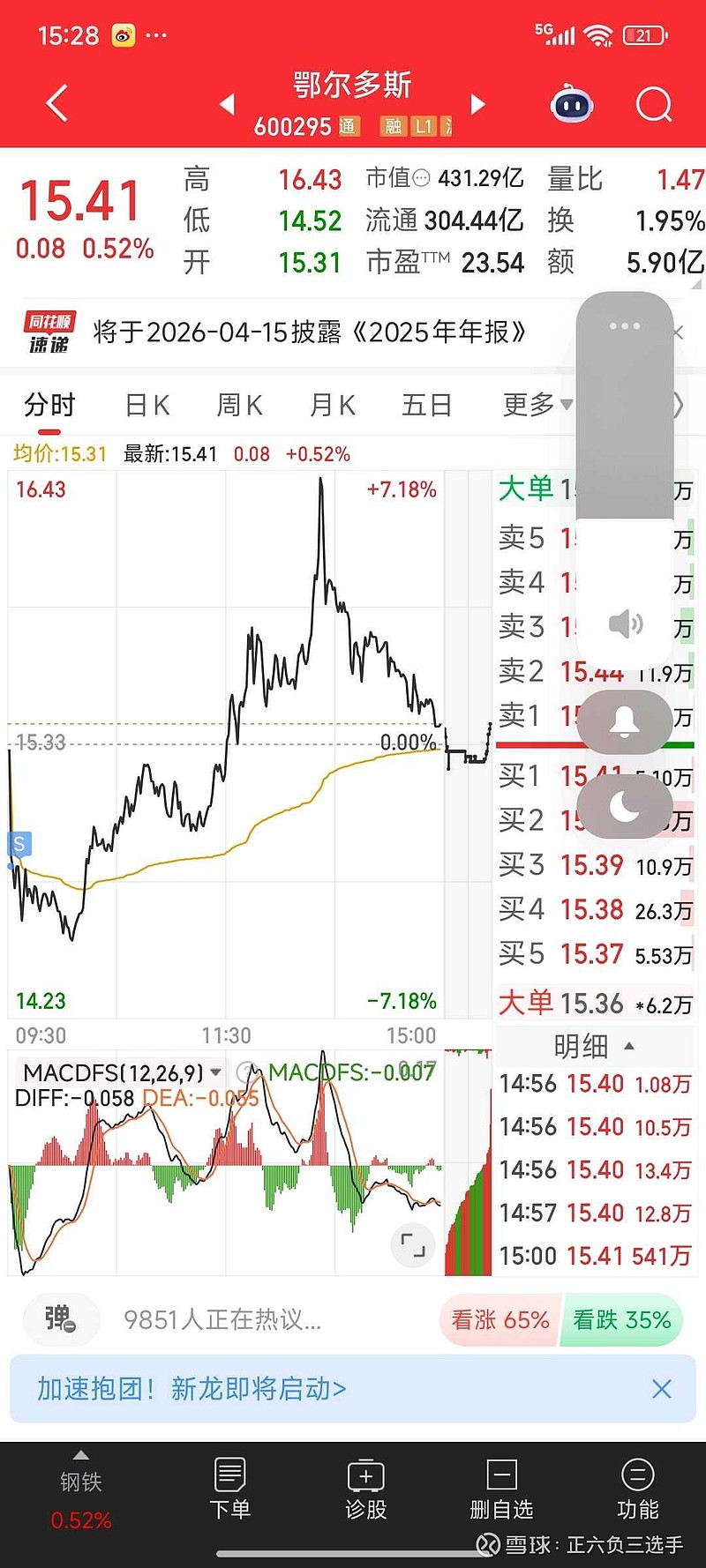Tap the back arrow to exit stock page
This screenshot has width=706, height=1568.
pos(55,102)
